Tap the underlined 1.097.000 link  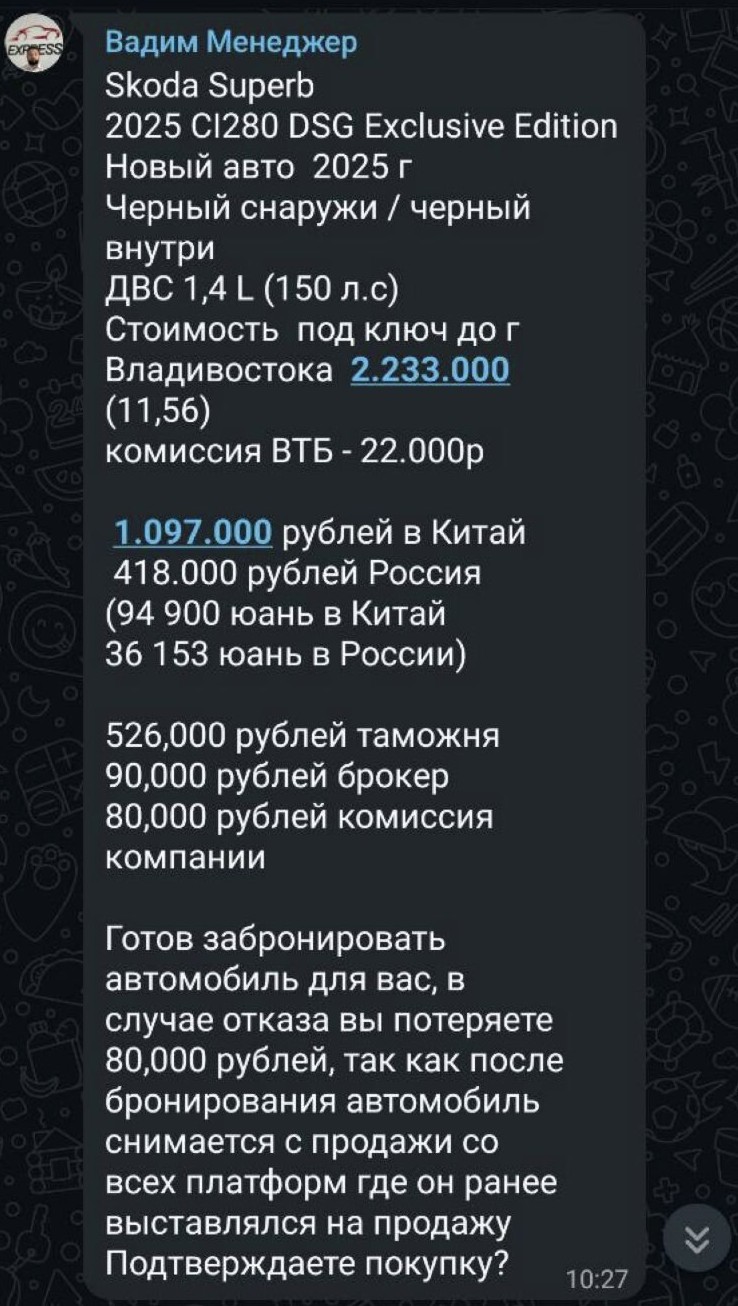tap(193, 533)
